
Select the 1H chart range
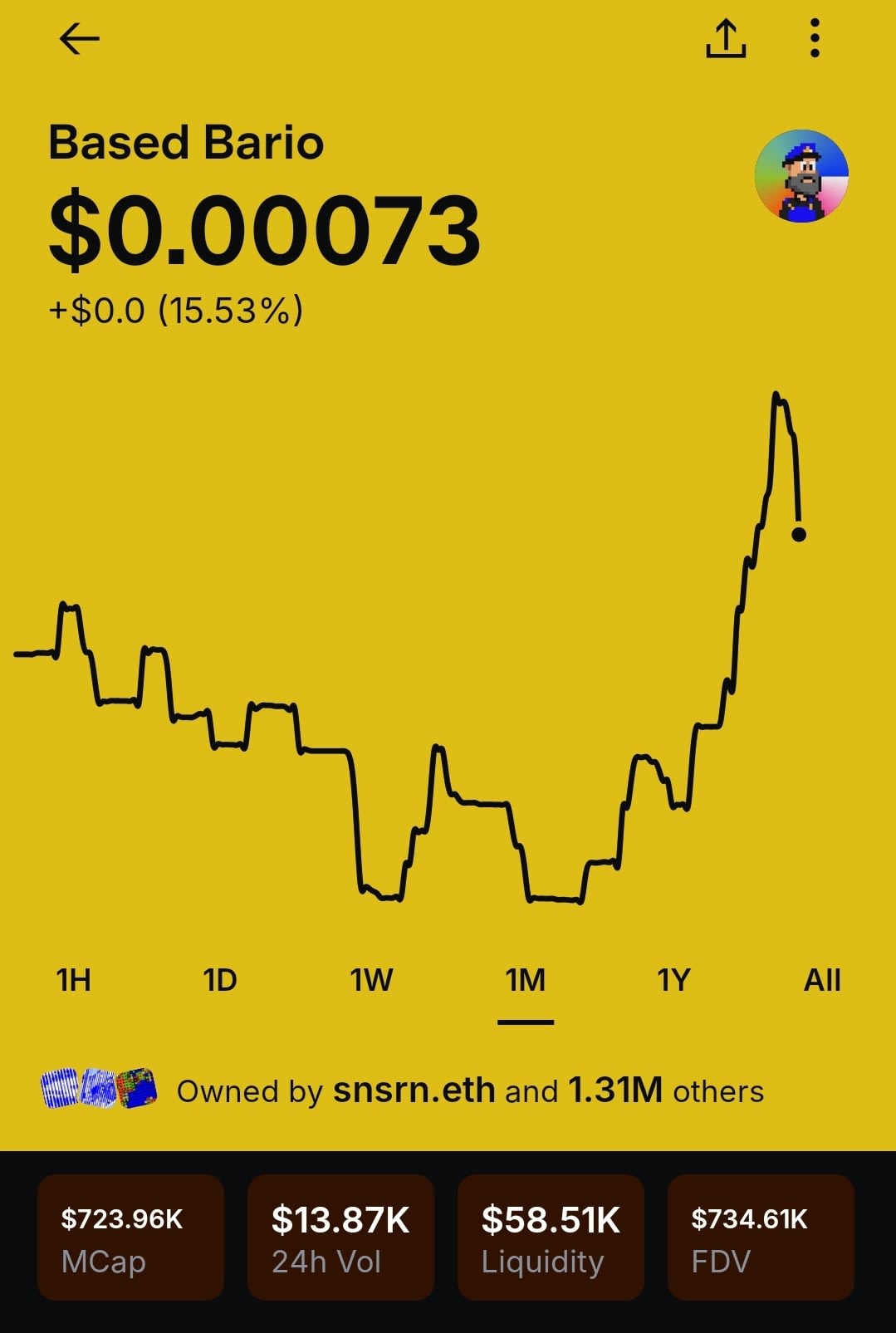tap(73, 981)
